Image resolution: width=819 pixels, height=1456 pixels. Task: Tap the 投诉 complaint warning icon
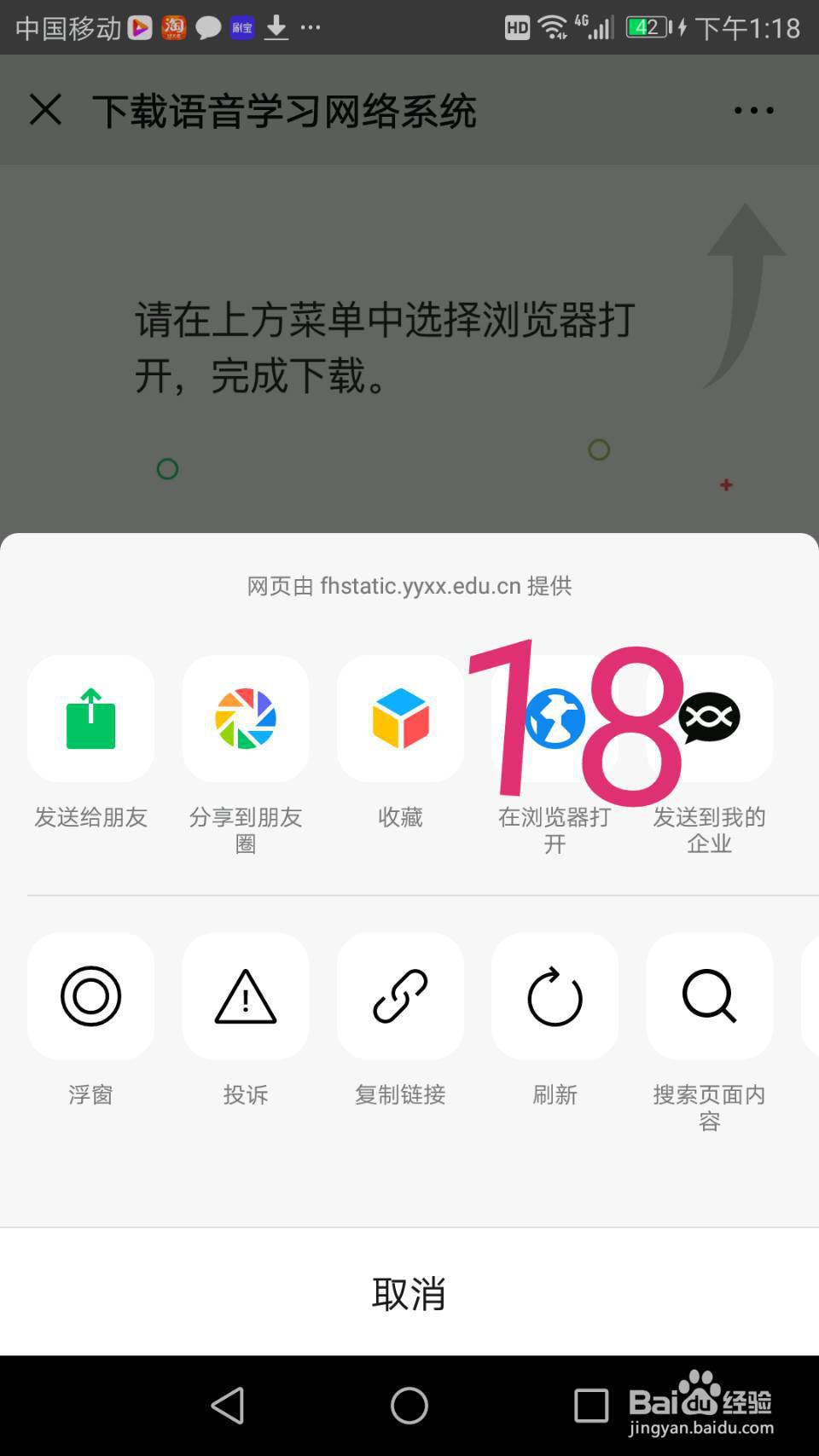click(245, 995)
